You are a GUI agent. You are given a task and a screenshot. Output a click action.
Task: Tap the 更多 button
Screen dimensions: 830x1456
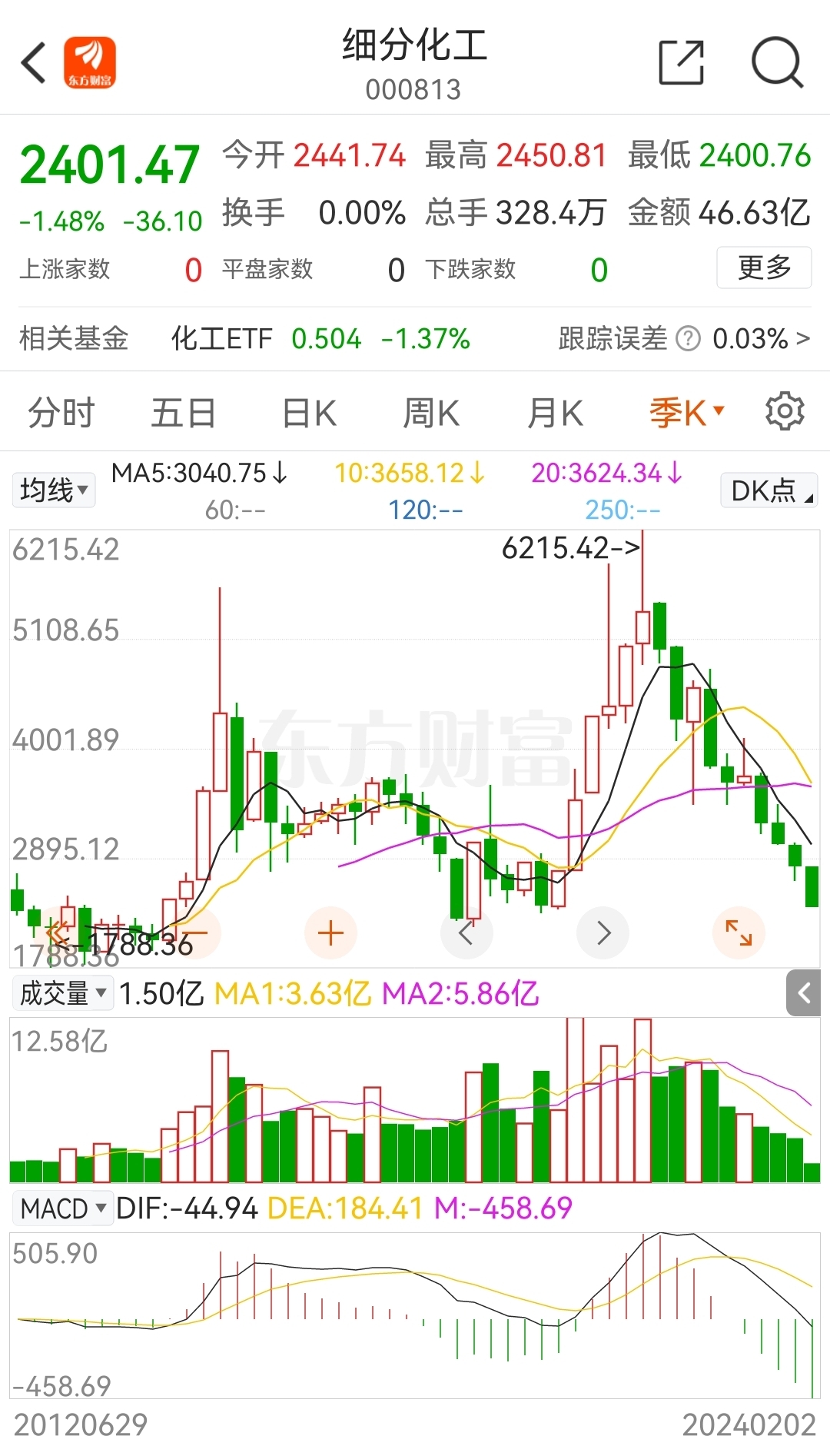click(764, 268)
